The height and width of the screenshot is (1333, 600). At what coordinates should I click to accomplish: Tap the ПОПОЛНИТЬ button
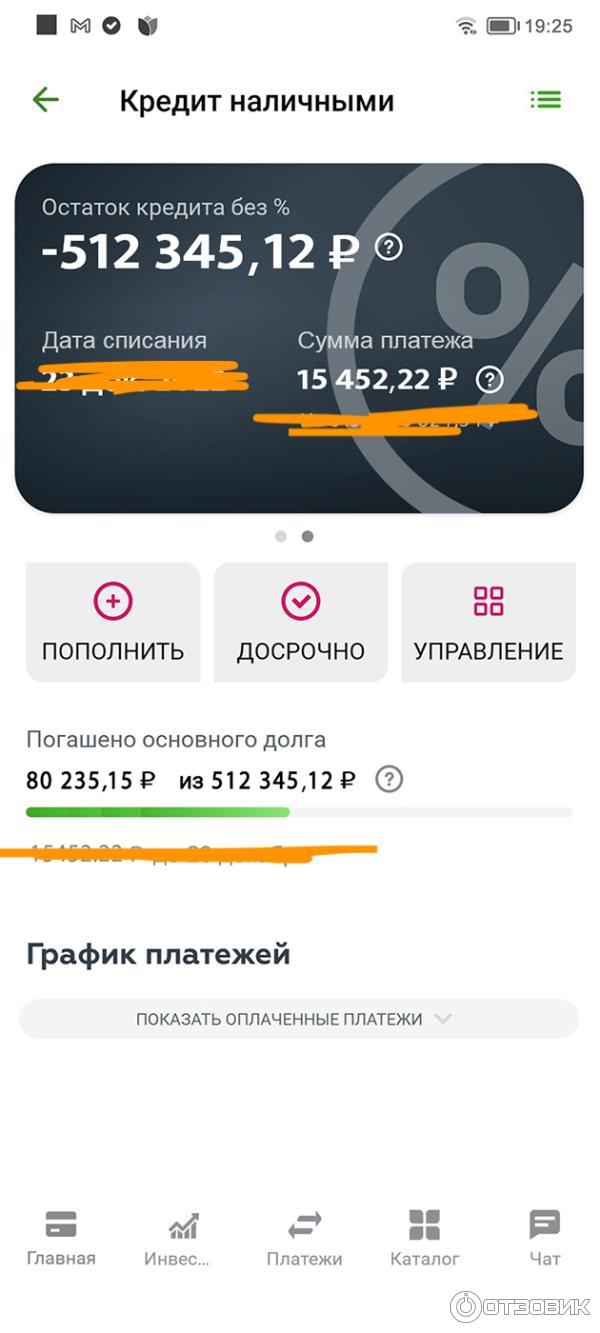click(x=113, y=622)
